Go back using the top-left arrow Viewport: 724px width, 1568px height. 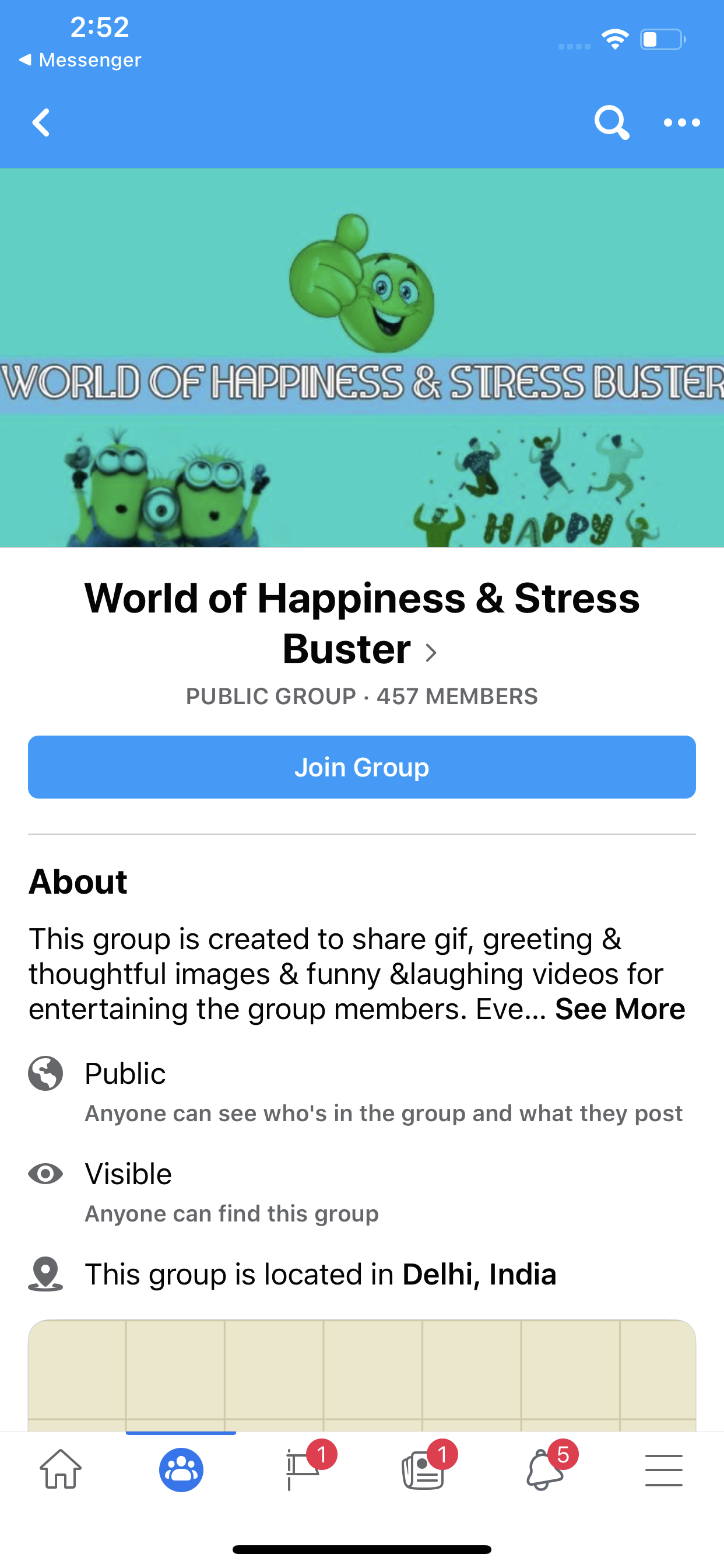(41, 123)
